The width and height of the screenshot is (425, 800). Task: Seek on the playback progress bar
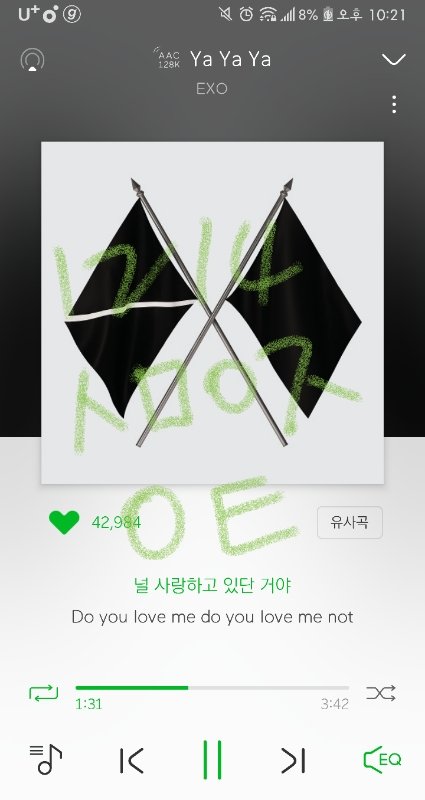click(212, 688)
